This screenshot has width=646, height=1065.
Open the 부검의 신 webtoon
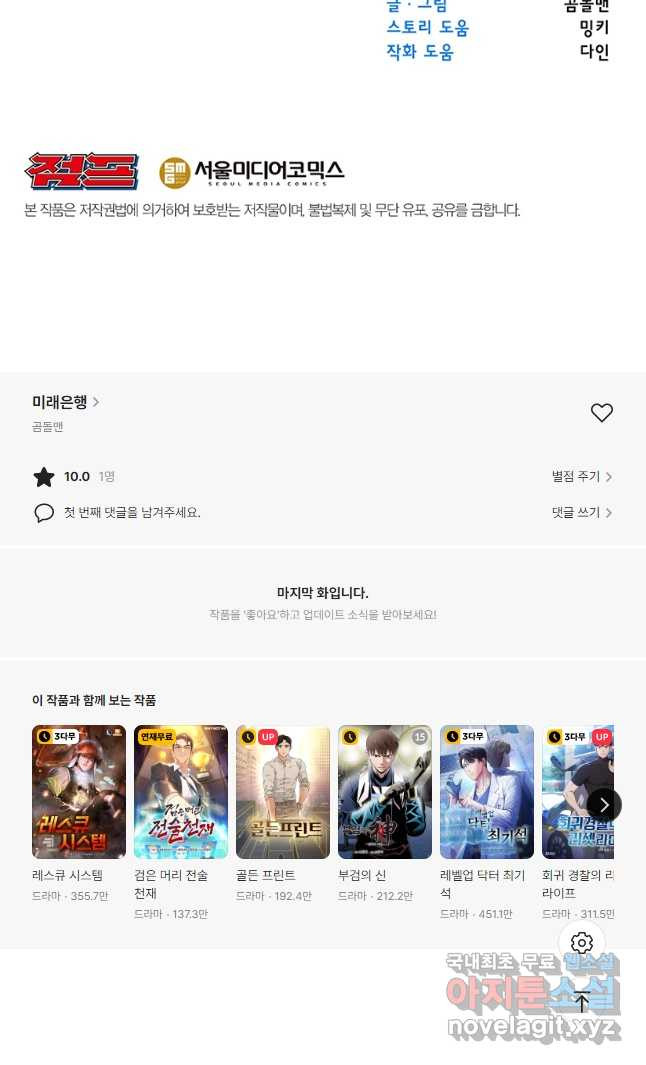(x=385, y=792)
